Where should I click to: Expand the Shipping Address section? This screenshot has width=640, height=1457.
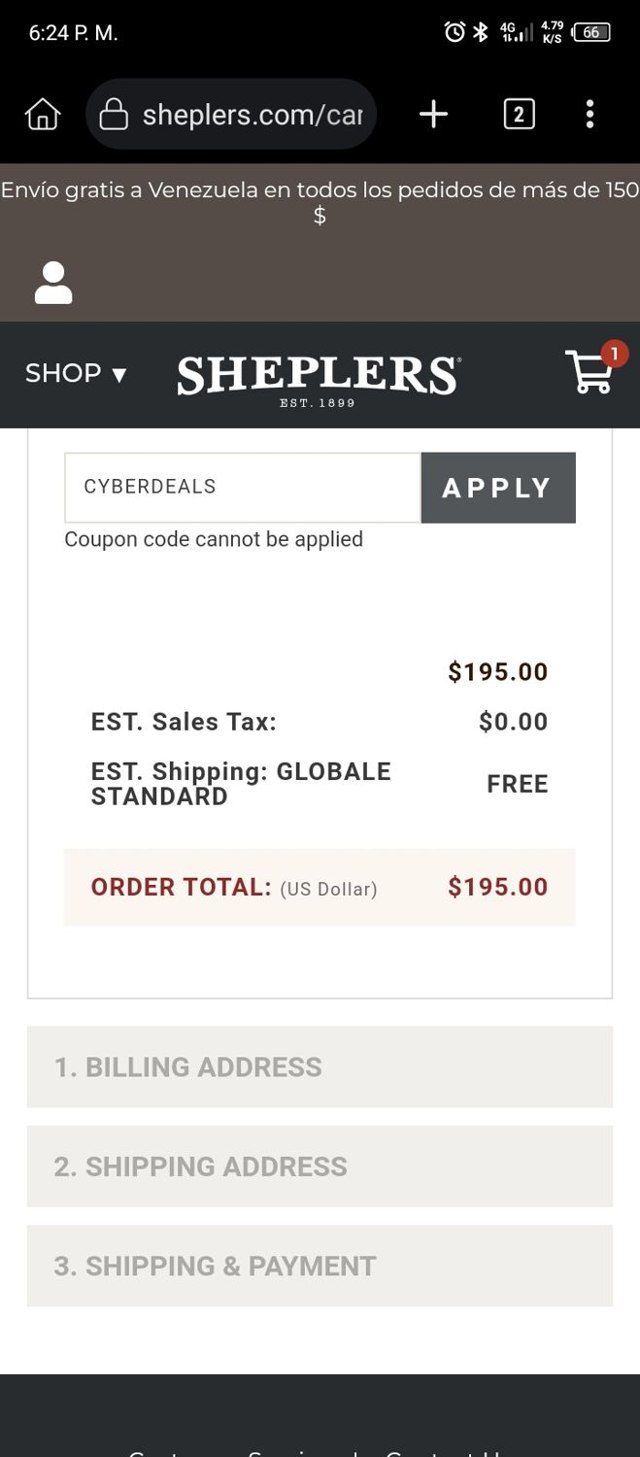coord(319,1166)
